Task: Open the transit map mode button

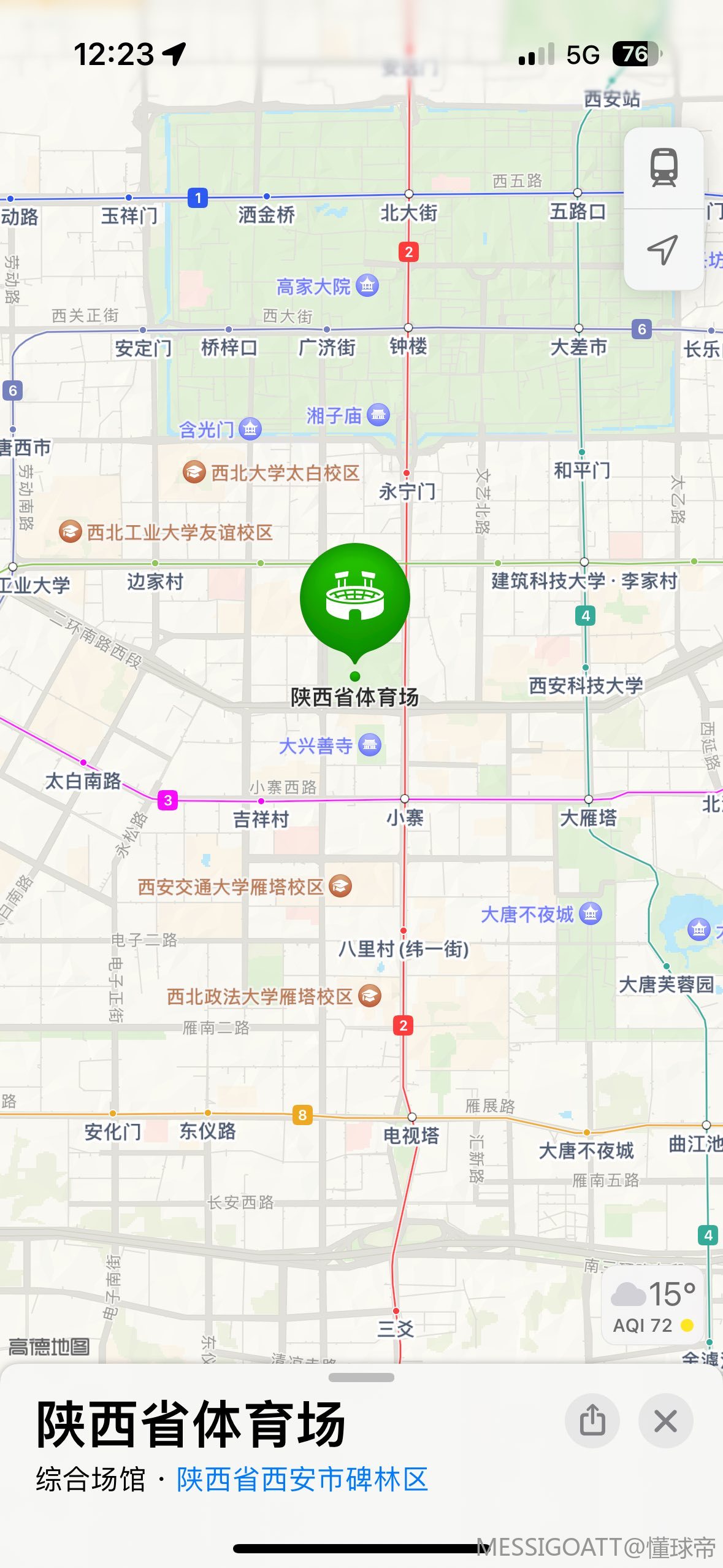Action: 664,168
